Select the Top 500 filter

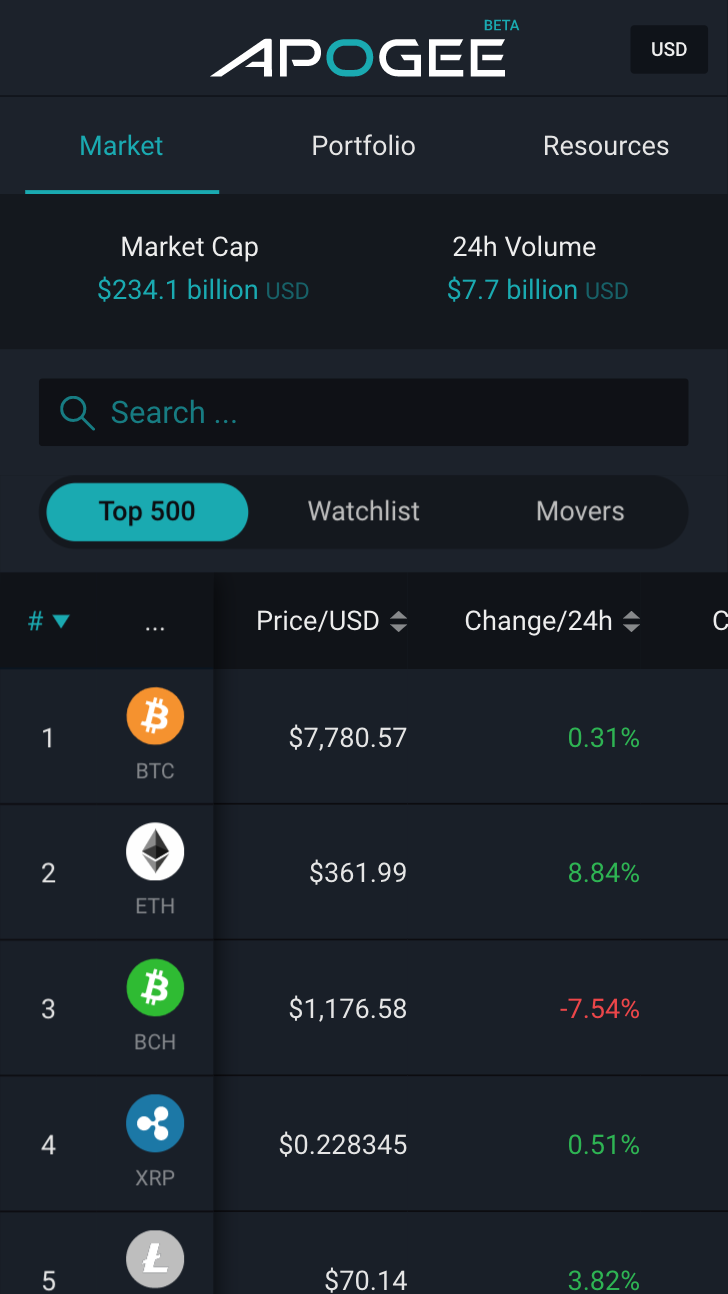coord(146,511)
